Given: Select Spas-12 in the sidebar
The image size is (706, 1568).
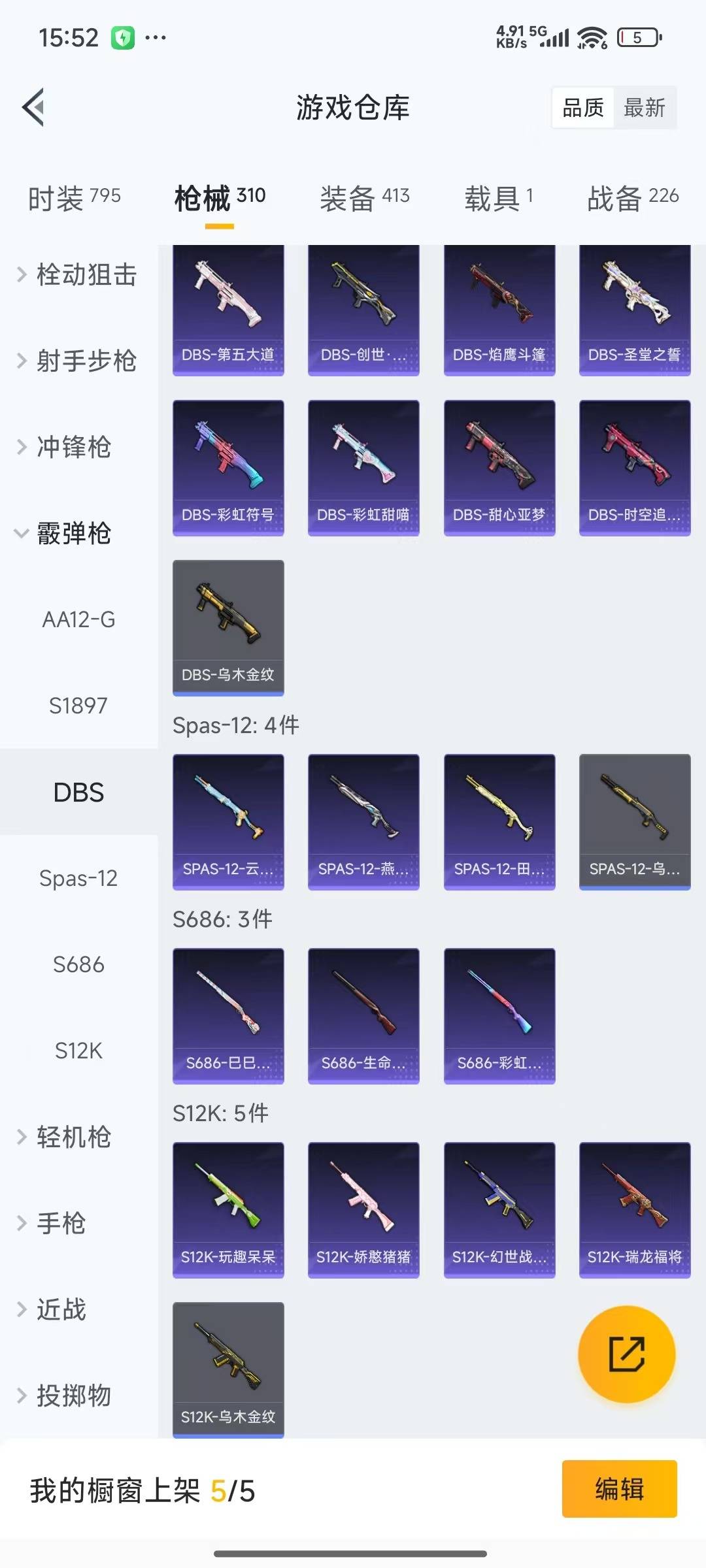Looking at the screenshot, I should pos(78,878).
